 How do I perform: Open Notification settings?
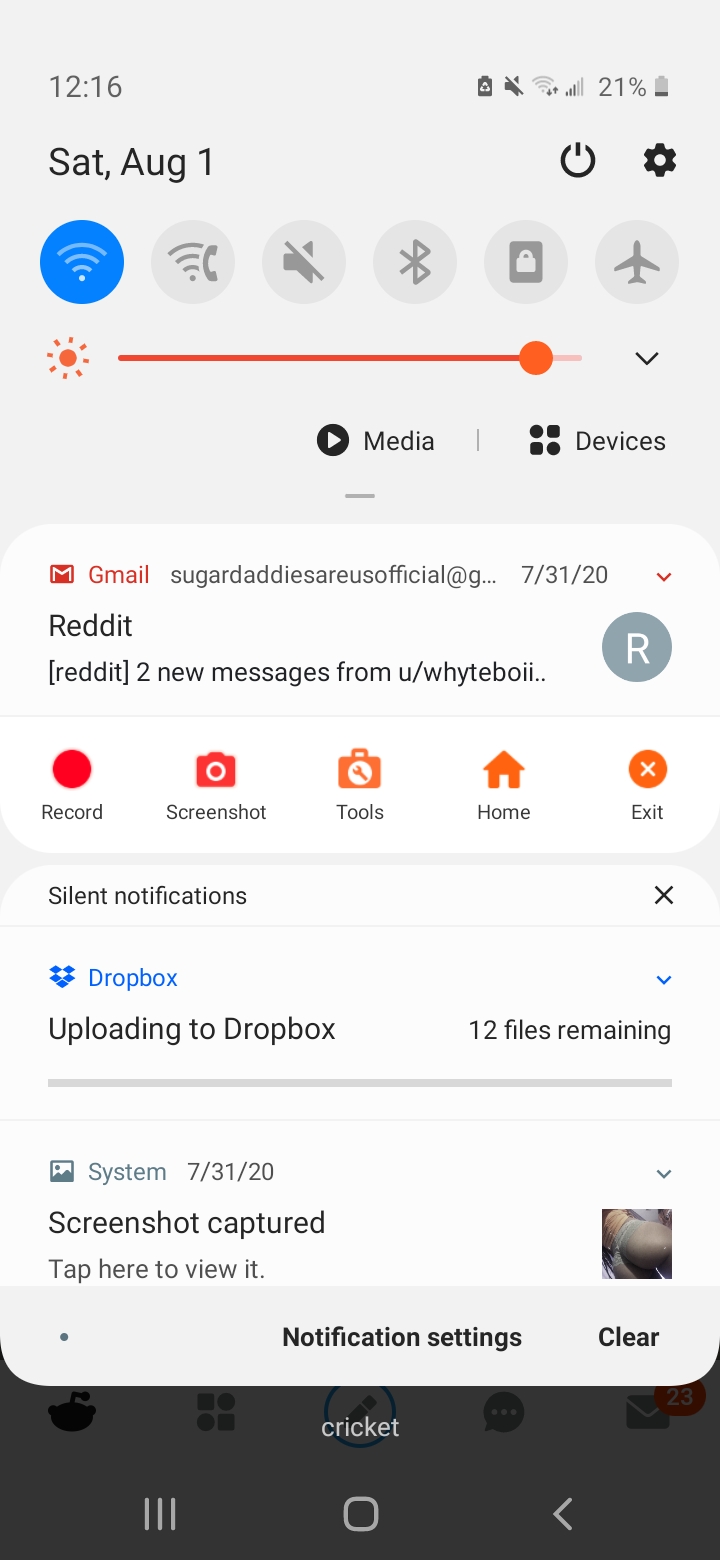pyautogui.click(x=402, y=1337)
